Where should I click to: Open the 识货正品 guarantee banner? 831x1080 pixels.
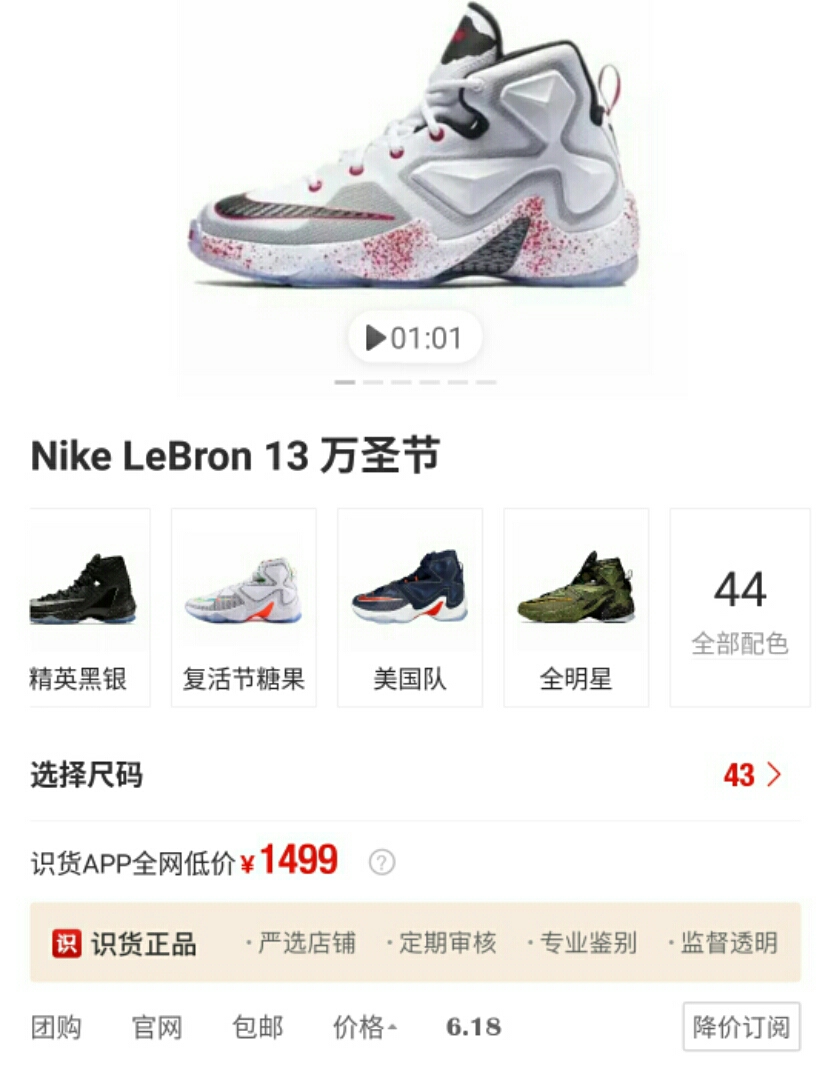(x=414, y=942)
